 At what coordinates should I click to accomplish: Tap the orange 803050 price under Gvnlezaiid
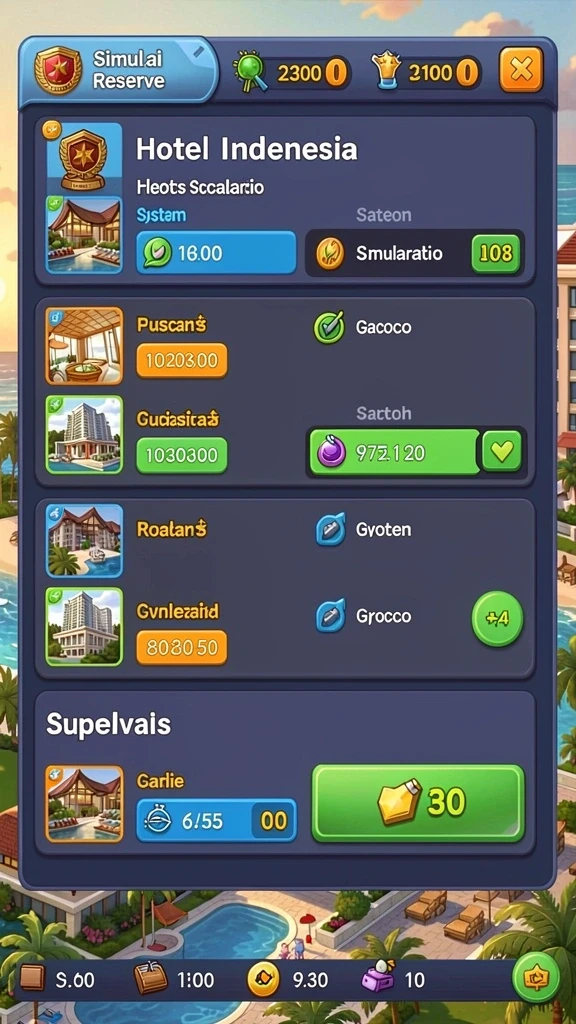182,647
